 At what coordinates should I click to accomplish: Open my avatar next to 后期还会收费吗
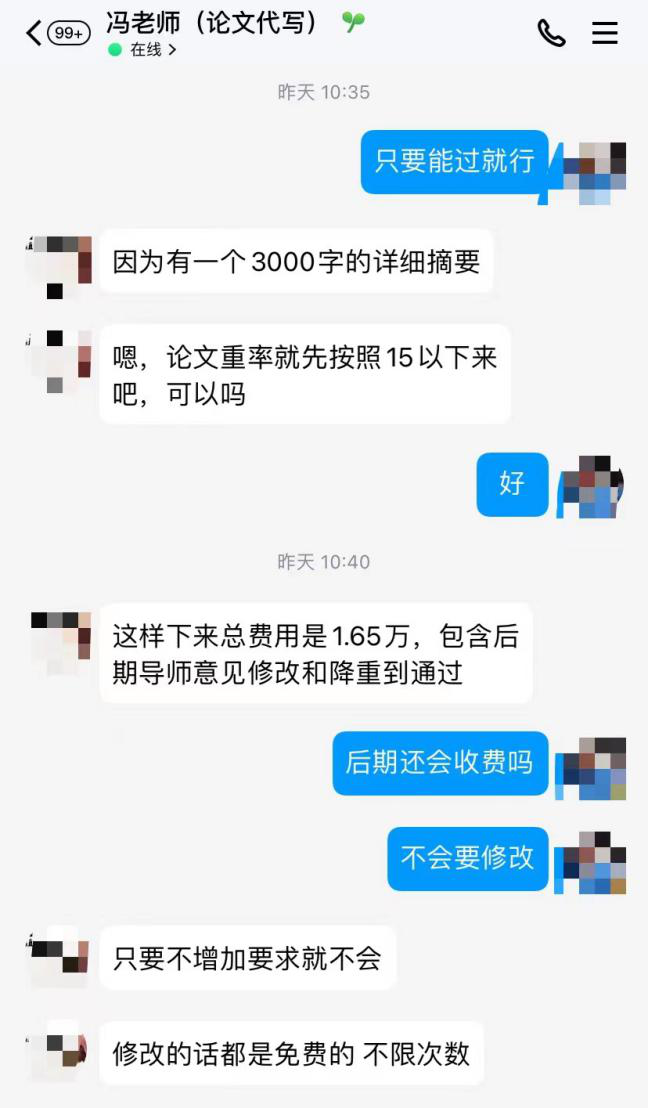coord(594,769)
